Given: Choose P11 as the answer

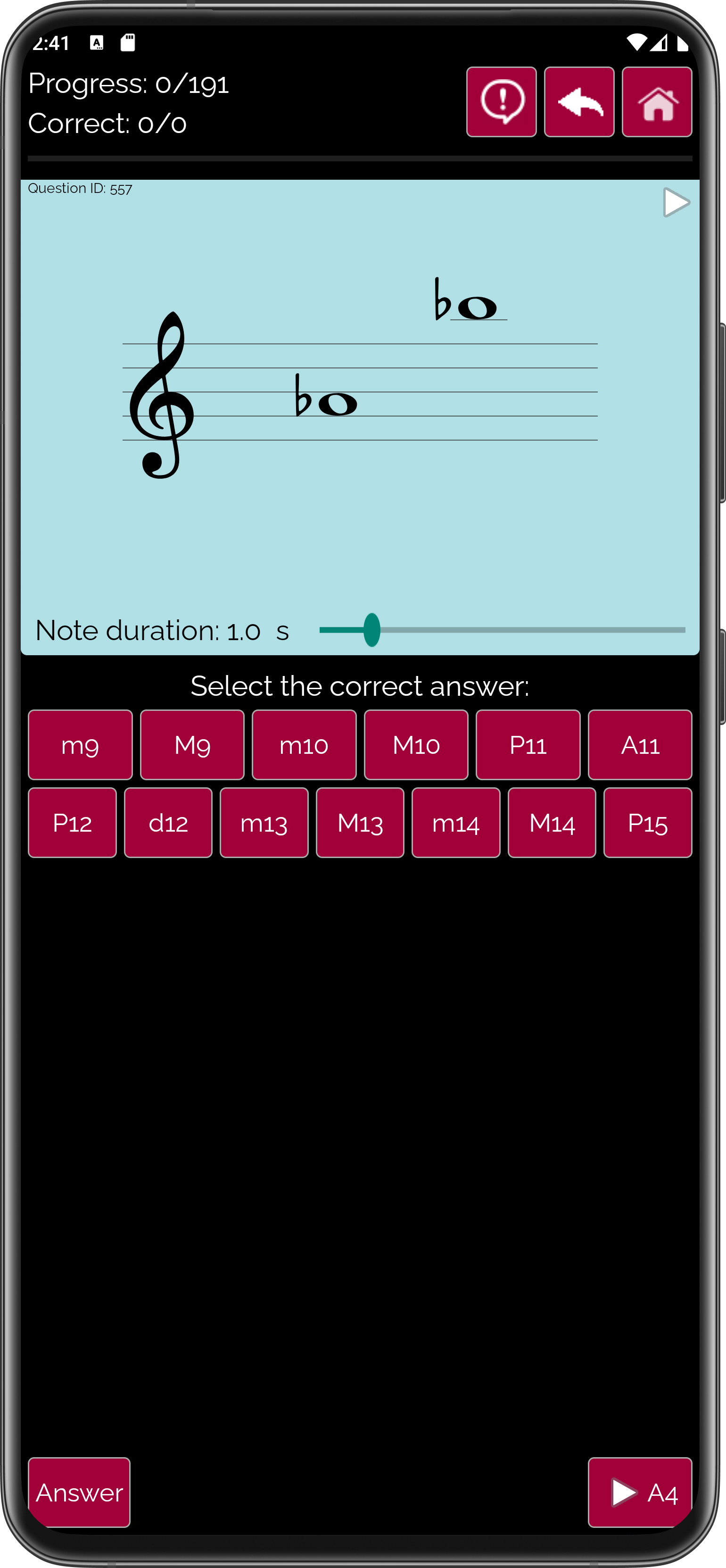Looking at the screenshot, I should (x=528, y=744).
